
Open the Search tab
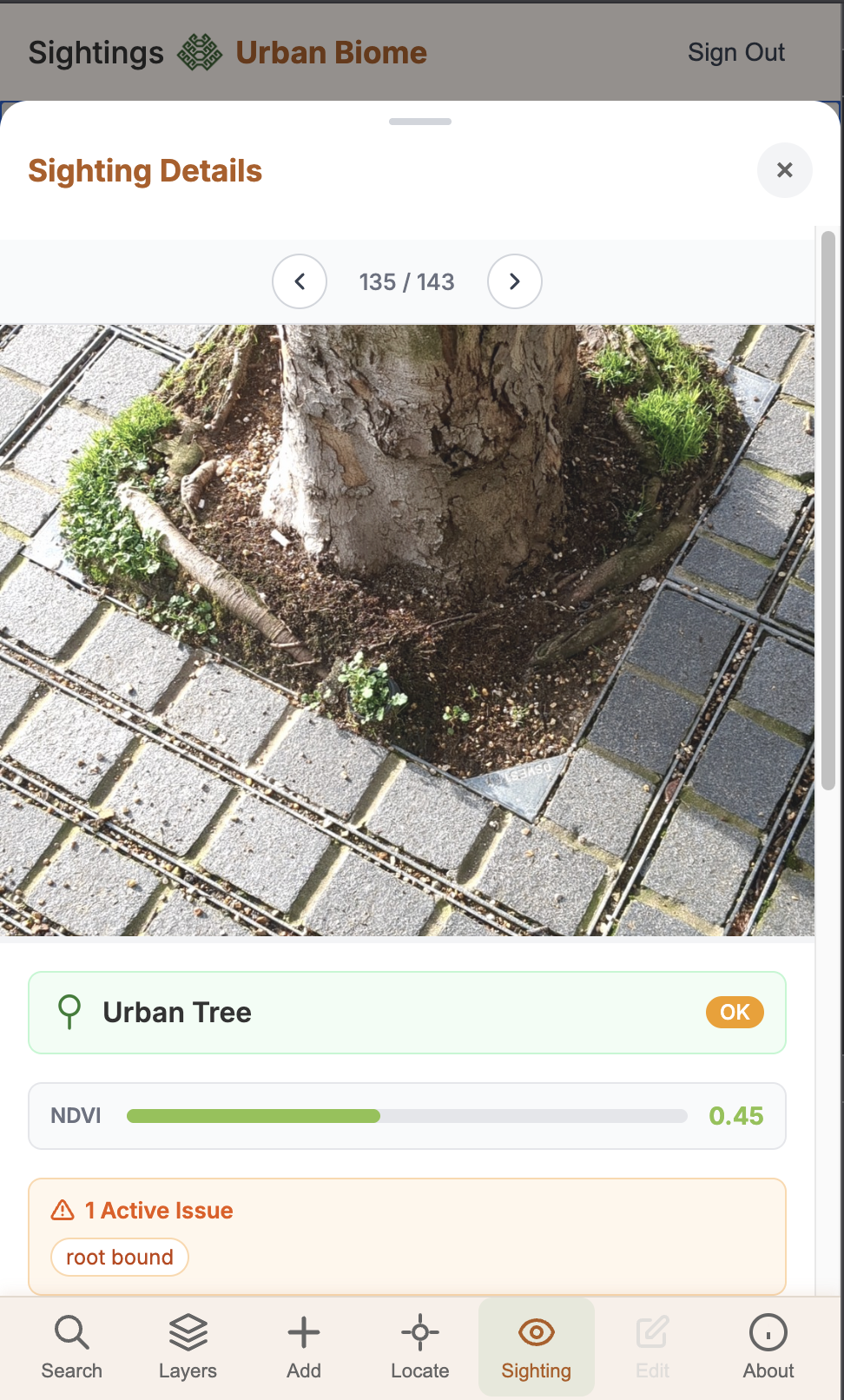[72, 1347]
